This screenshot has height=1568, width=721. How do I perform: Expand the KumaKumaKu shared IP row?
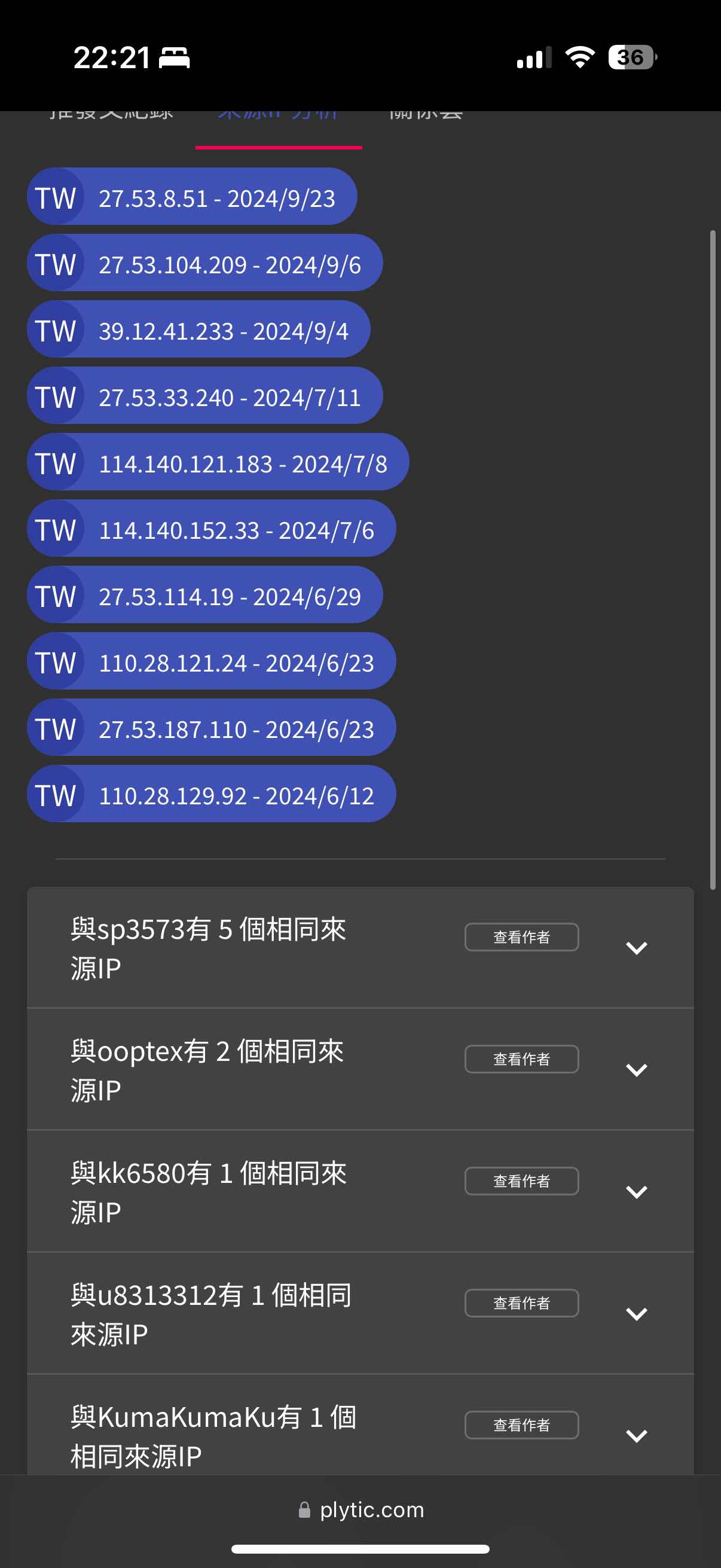[x=637, y=1435]
